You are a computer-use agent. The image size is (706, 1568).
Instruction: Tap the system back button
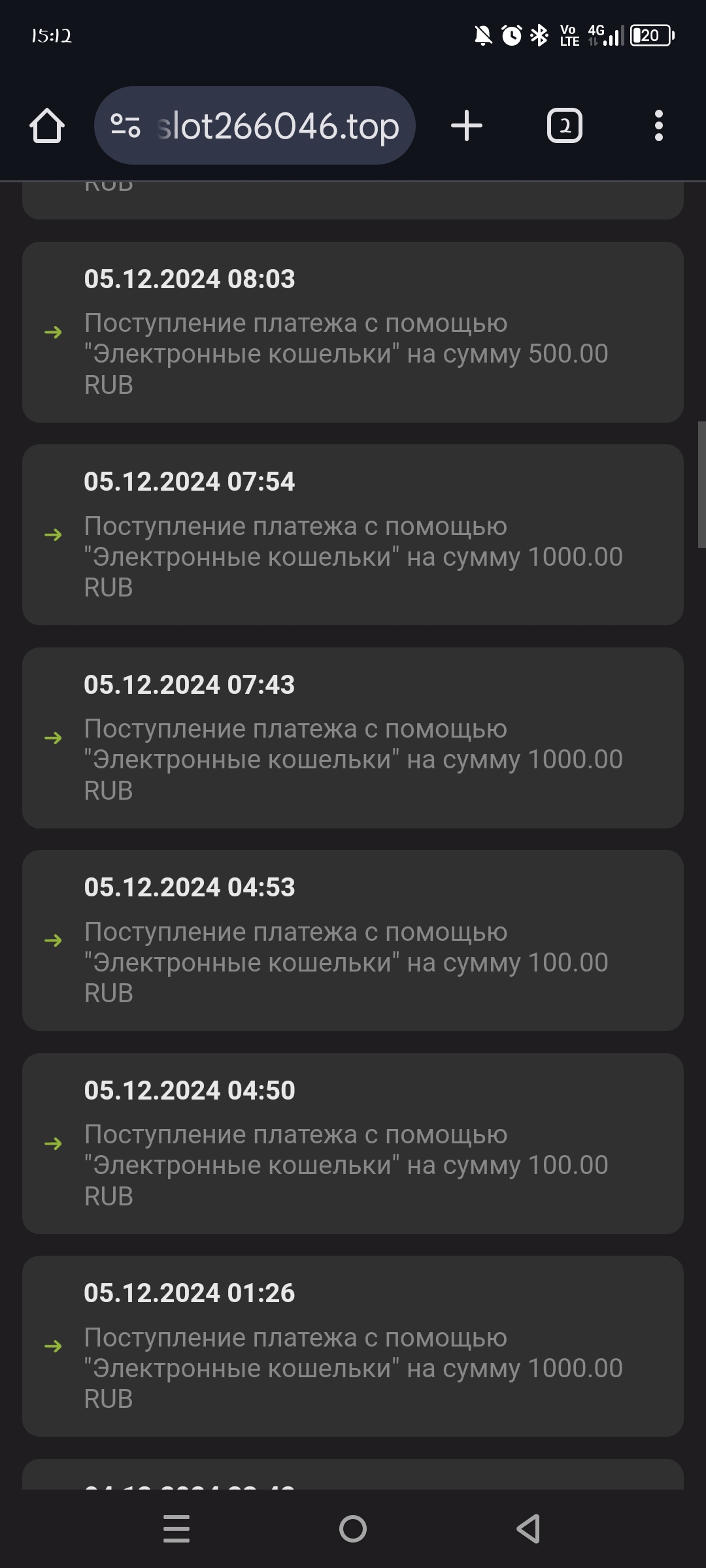click(528, 1529)
